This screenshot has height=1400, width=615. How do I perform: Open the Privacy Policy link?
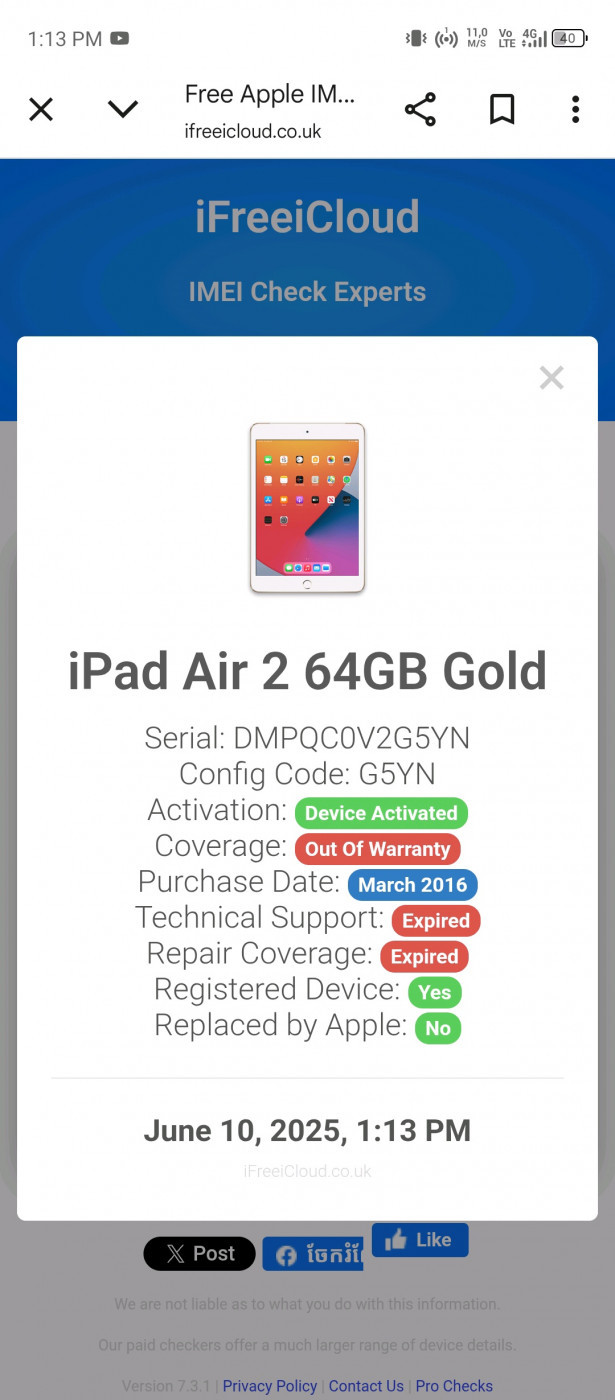270,1386
